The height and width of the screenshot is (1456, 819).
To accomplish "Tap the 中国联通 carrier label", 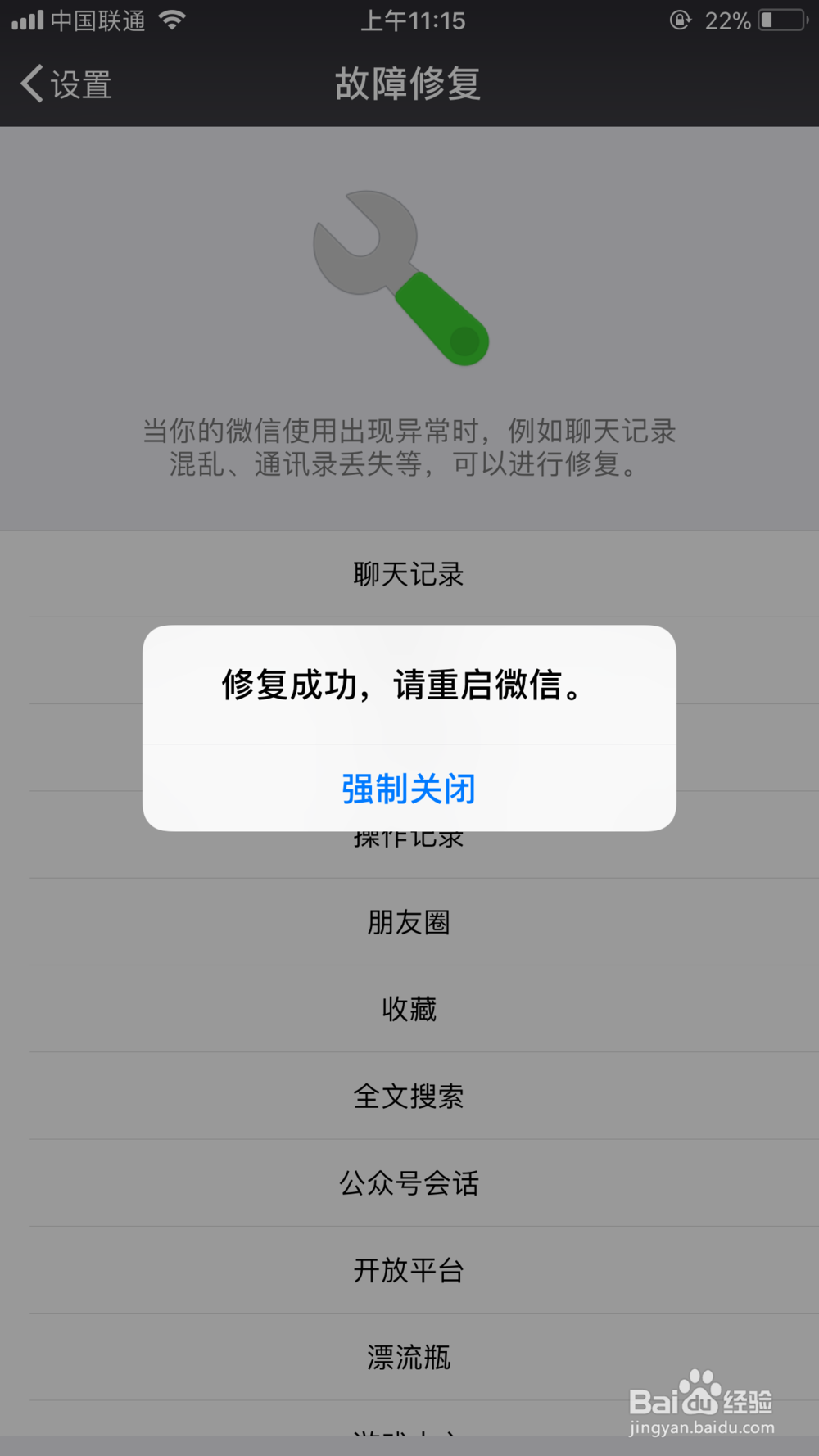I will click(98, 21).
